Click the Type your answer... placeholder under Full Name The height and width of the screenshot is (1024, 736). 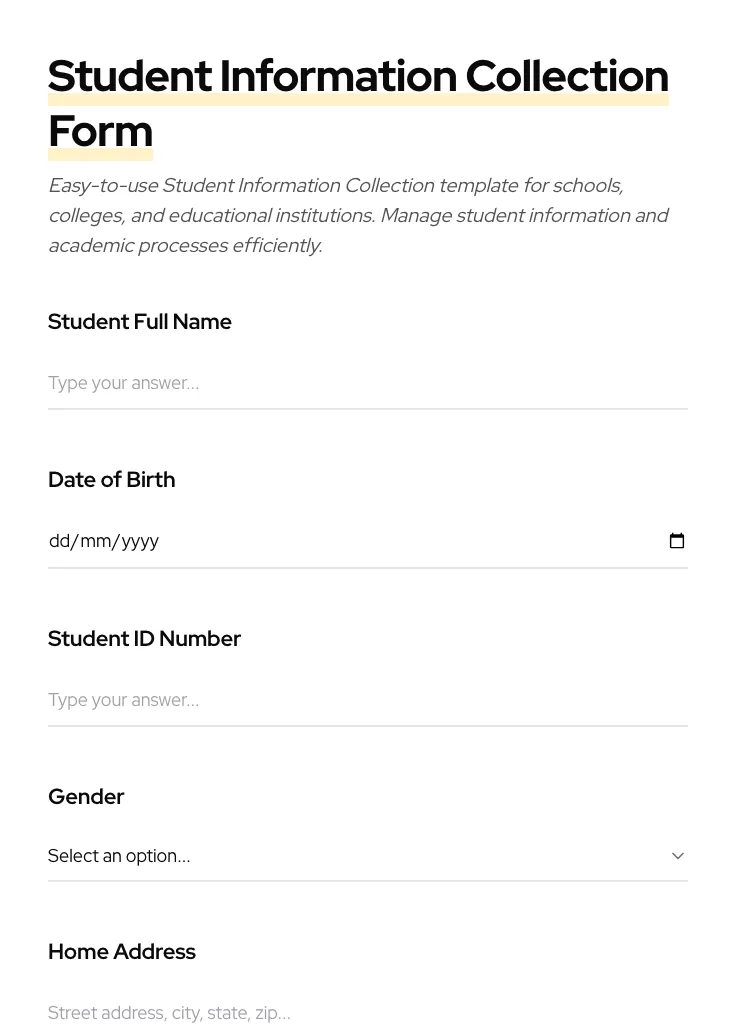(123, 383)
